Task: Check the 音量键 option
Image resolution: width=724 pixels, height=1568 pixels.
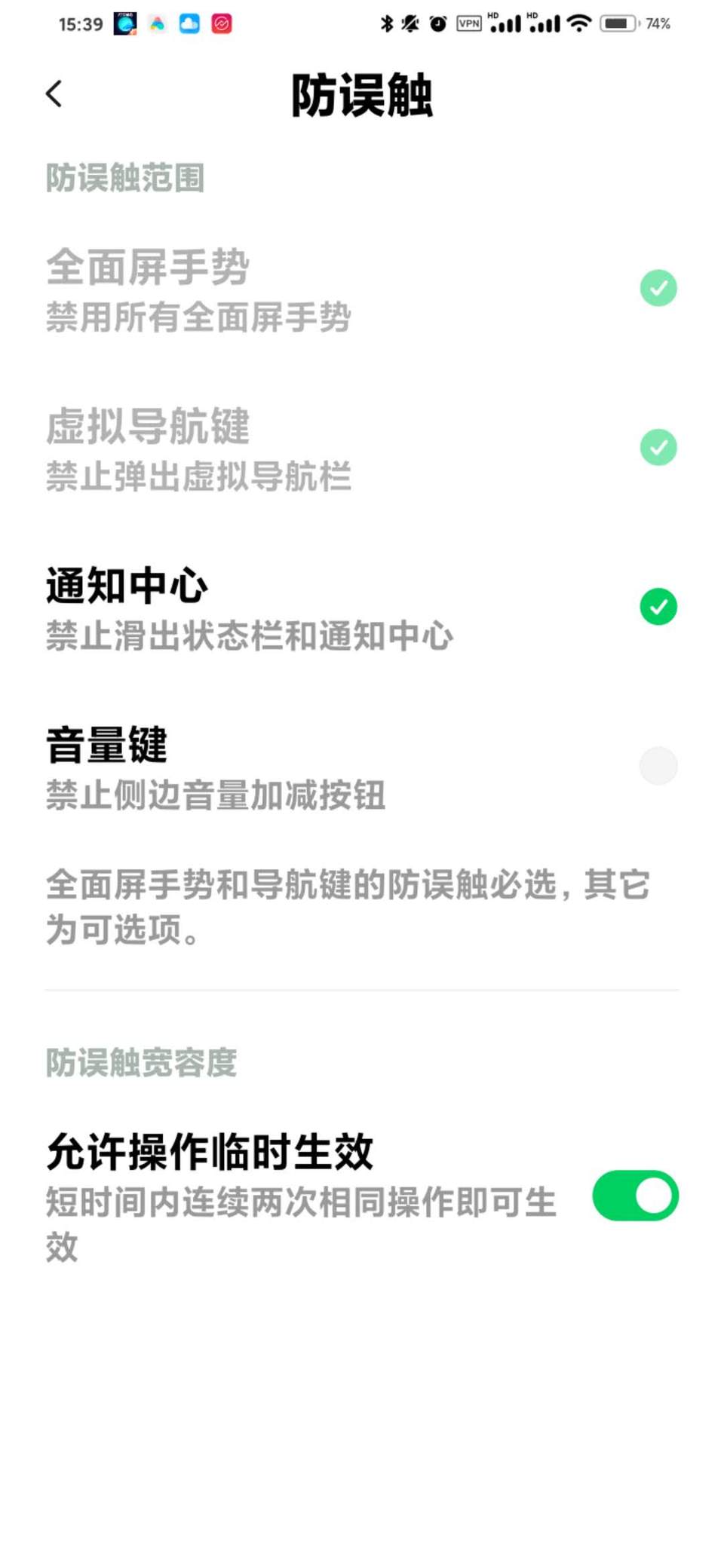Action: click(658, 766)
